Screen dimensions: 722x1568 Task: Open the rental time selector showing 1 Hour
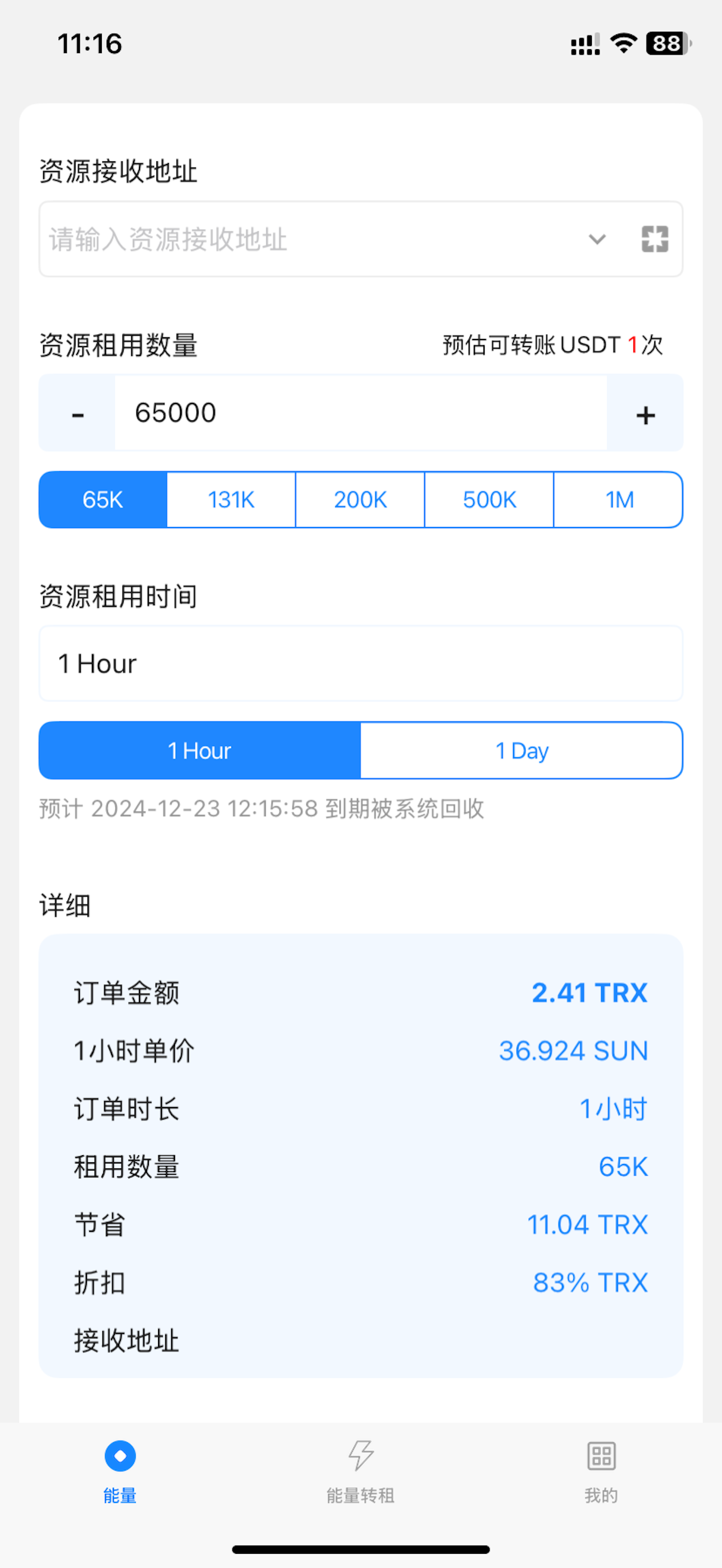click(x=360, y=664)
